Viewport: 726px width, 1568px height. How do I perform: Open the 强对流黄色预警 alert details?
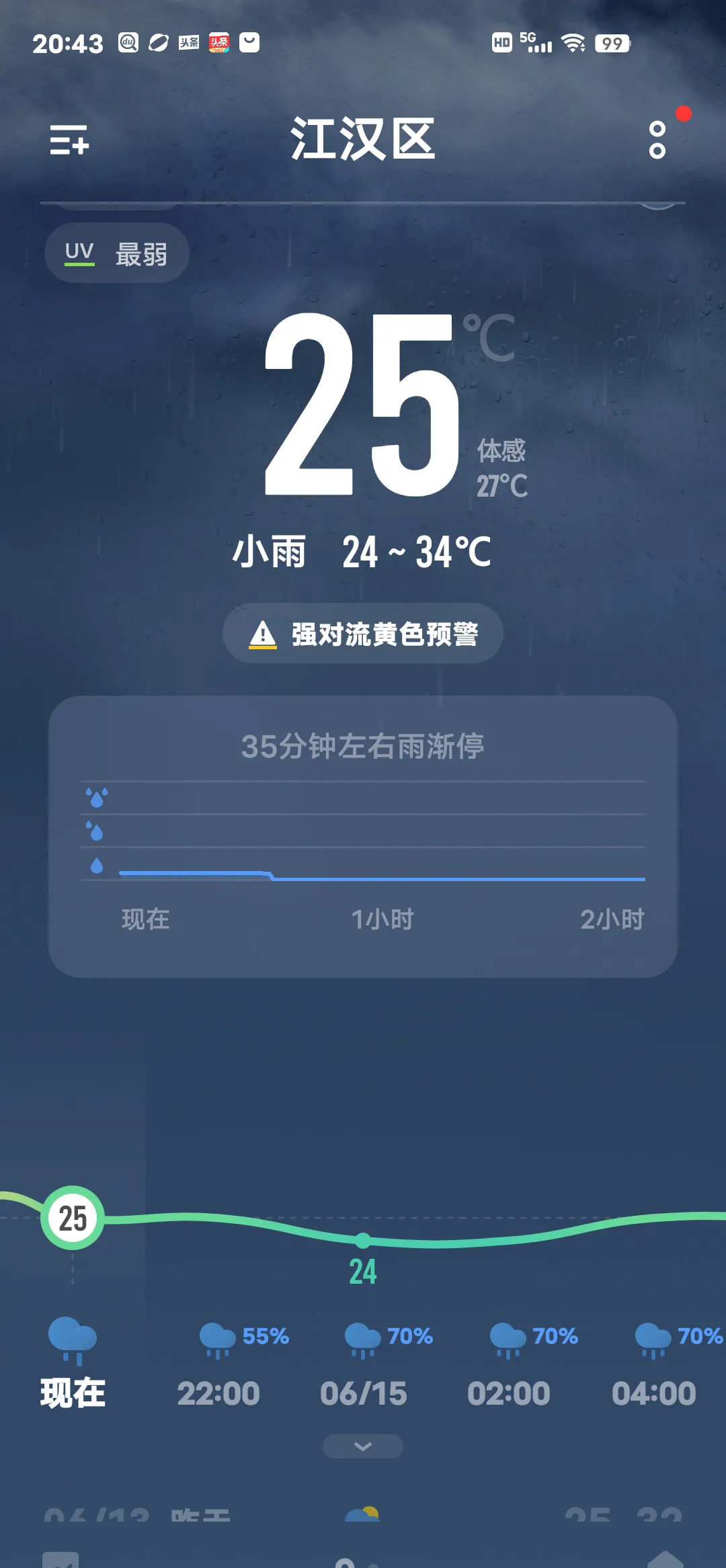(x=362, y=632)
